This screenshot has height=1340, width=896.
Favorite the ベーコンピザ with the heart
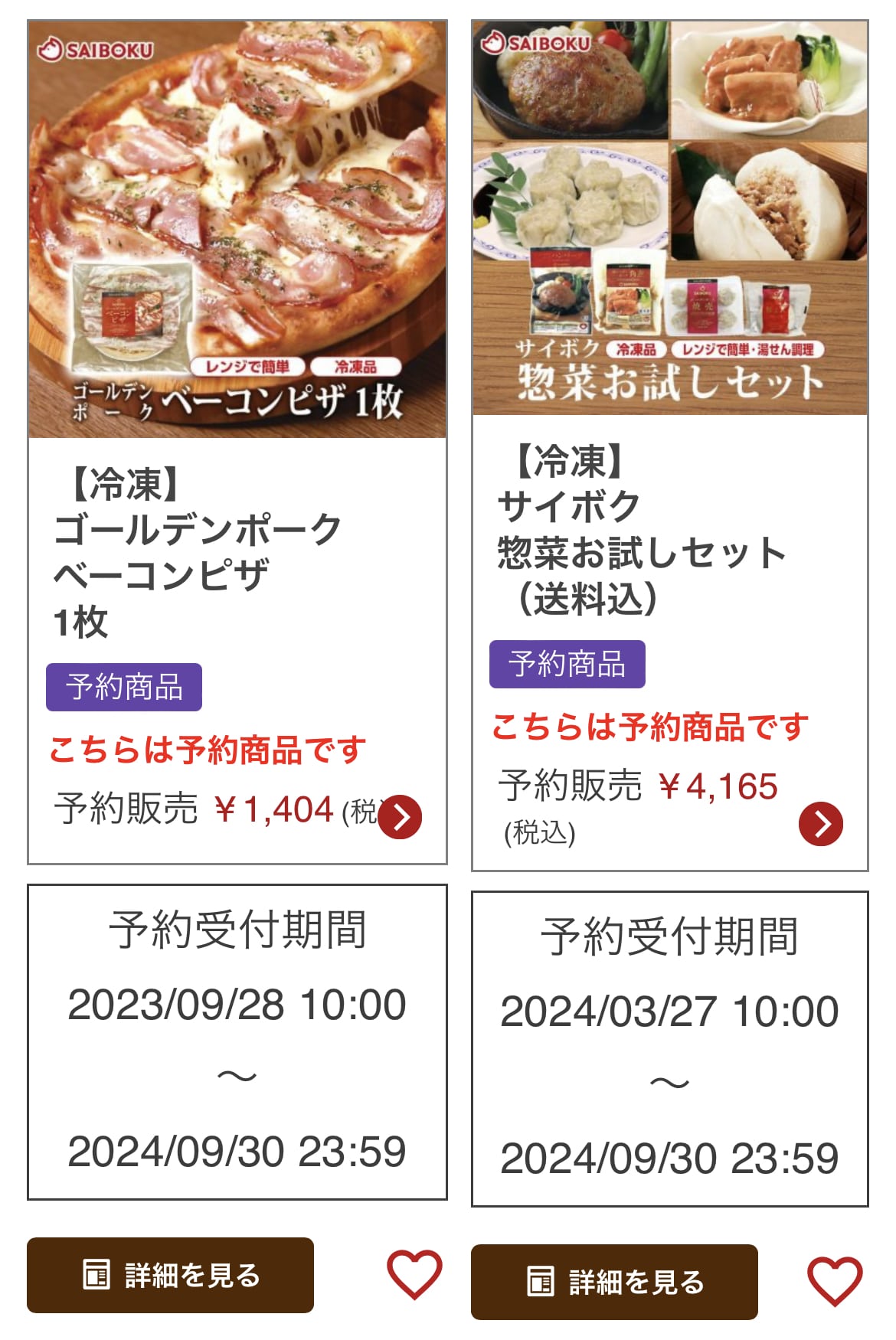tap(414, 1274)
